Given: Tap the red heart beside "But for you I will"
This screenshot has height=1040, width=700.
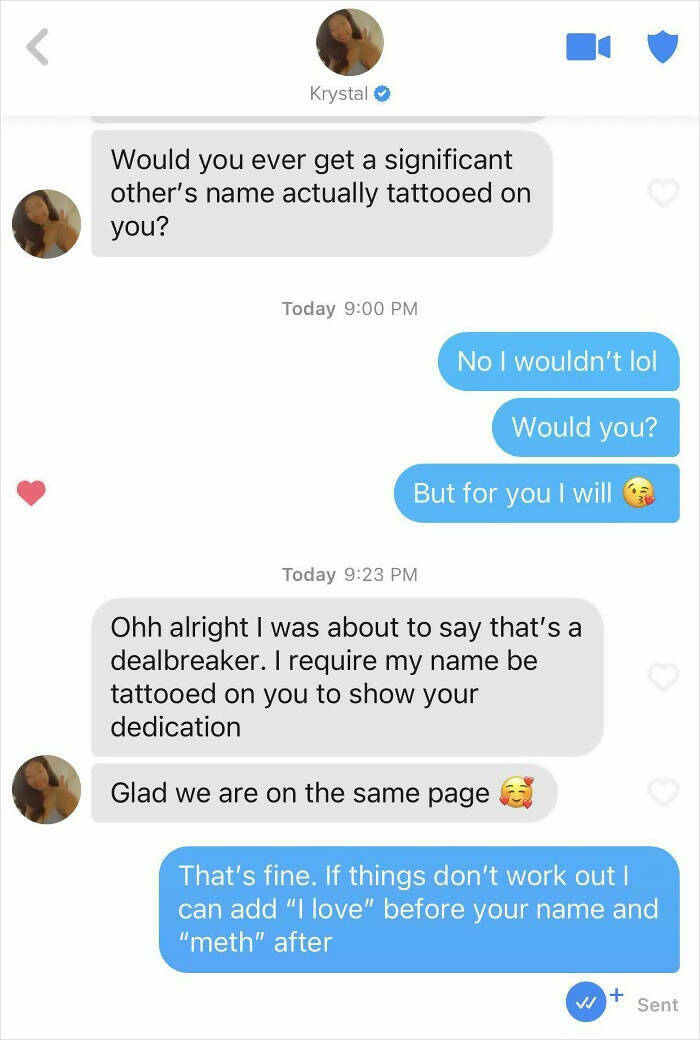Looking at the screenshot, I should (32, 492).
